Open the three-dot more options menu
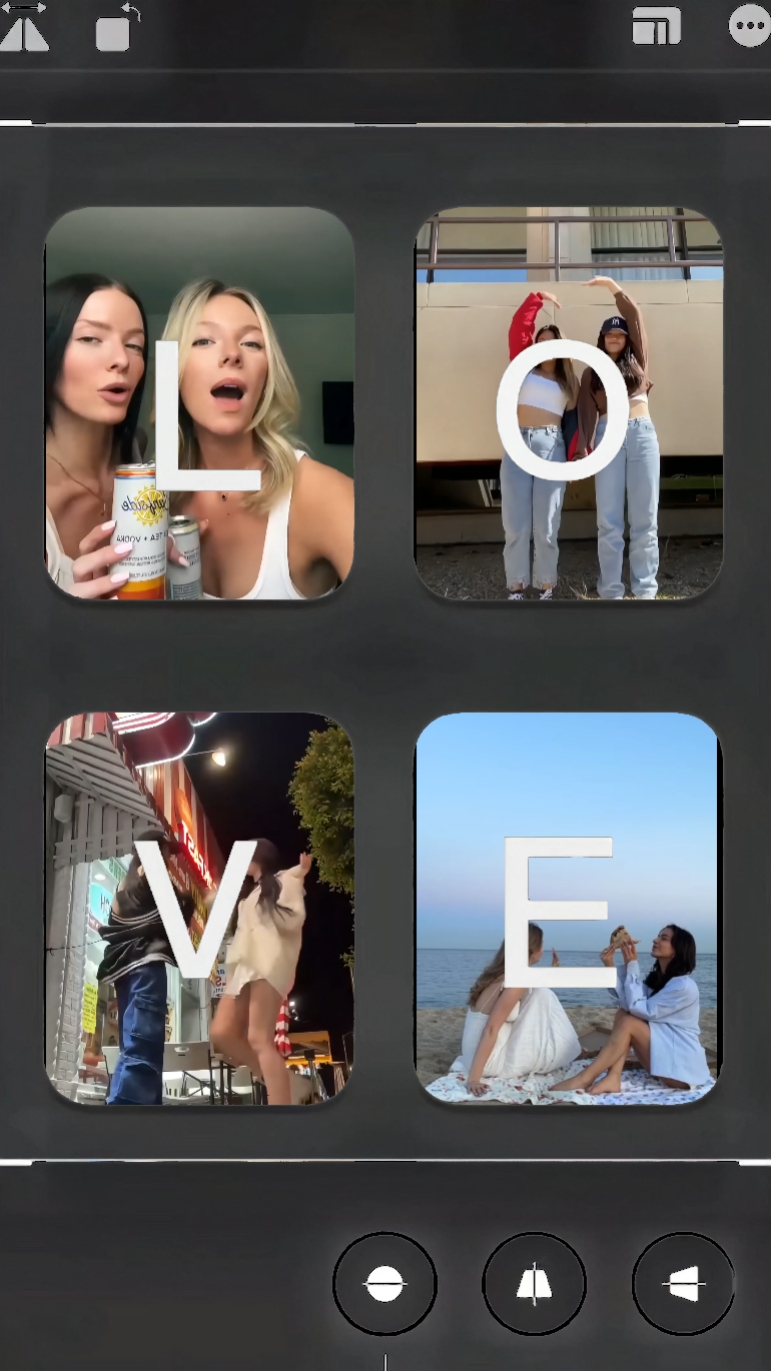 coord(749,26)
